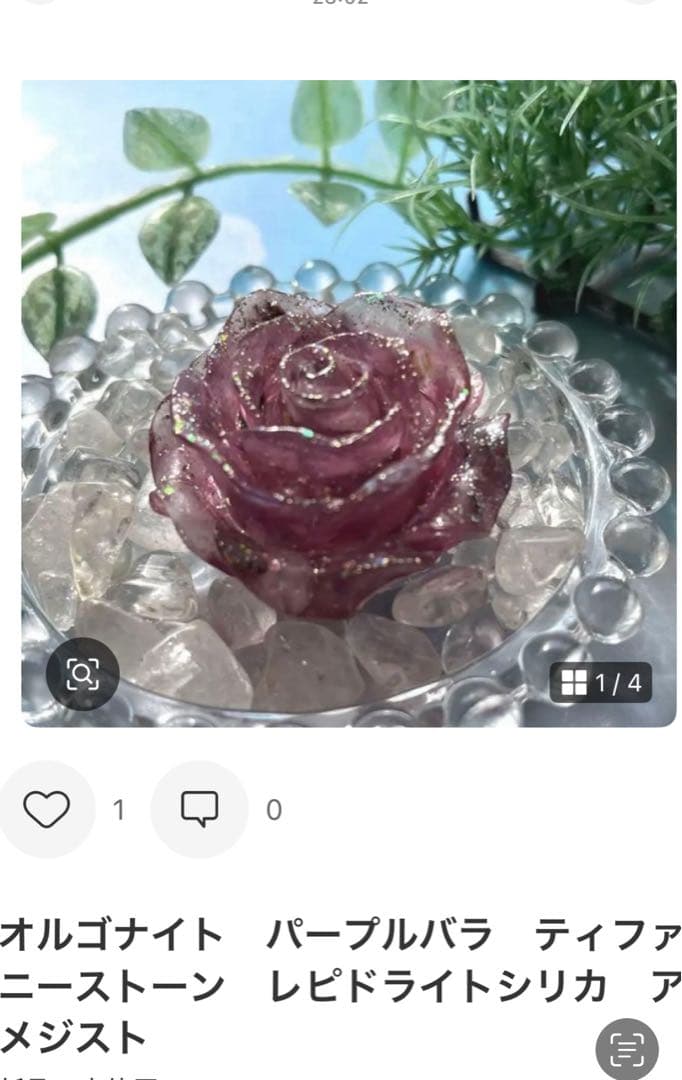Open the comments for this item
Image resolution: width=682 pixels, height=1080 pixels.
[199, 809]
